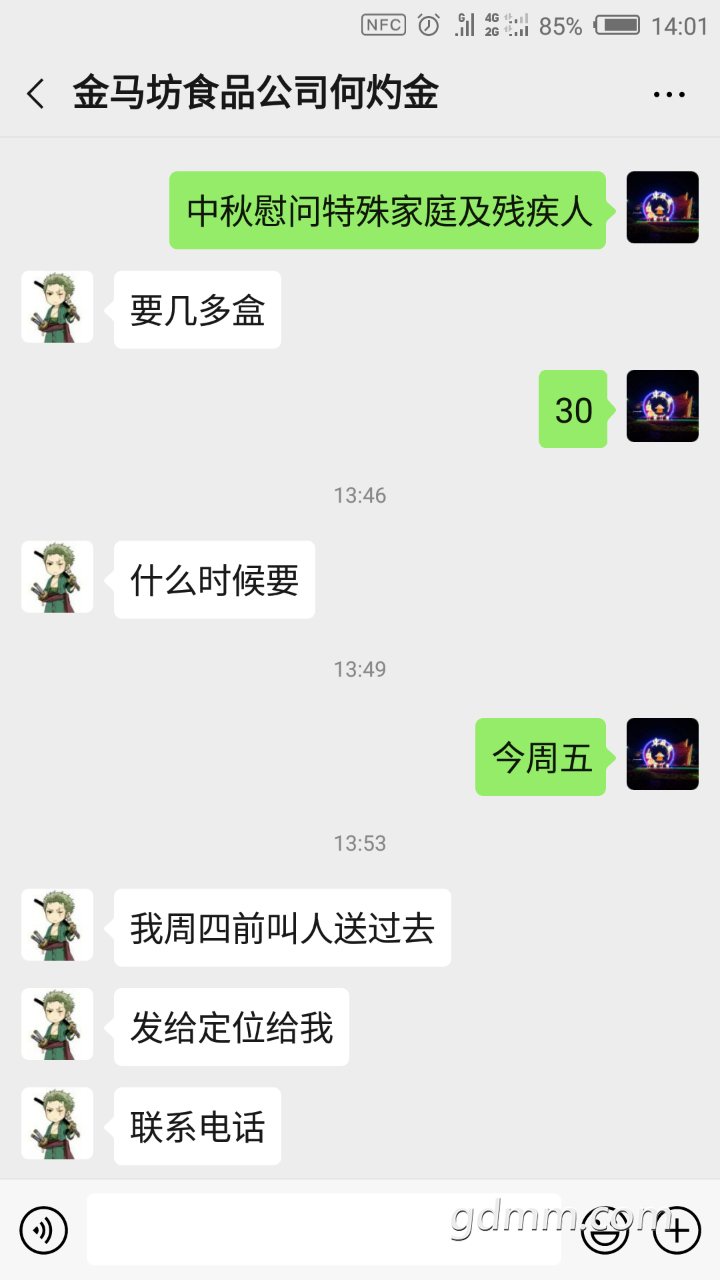Image resolution: width=720 pixels, height=1280 pixels.
Task: Open contact avatar beside "要几多盒"
Action: tap(57, 307)
